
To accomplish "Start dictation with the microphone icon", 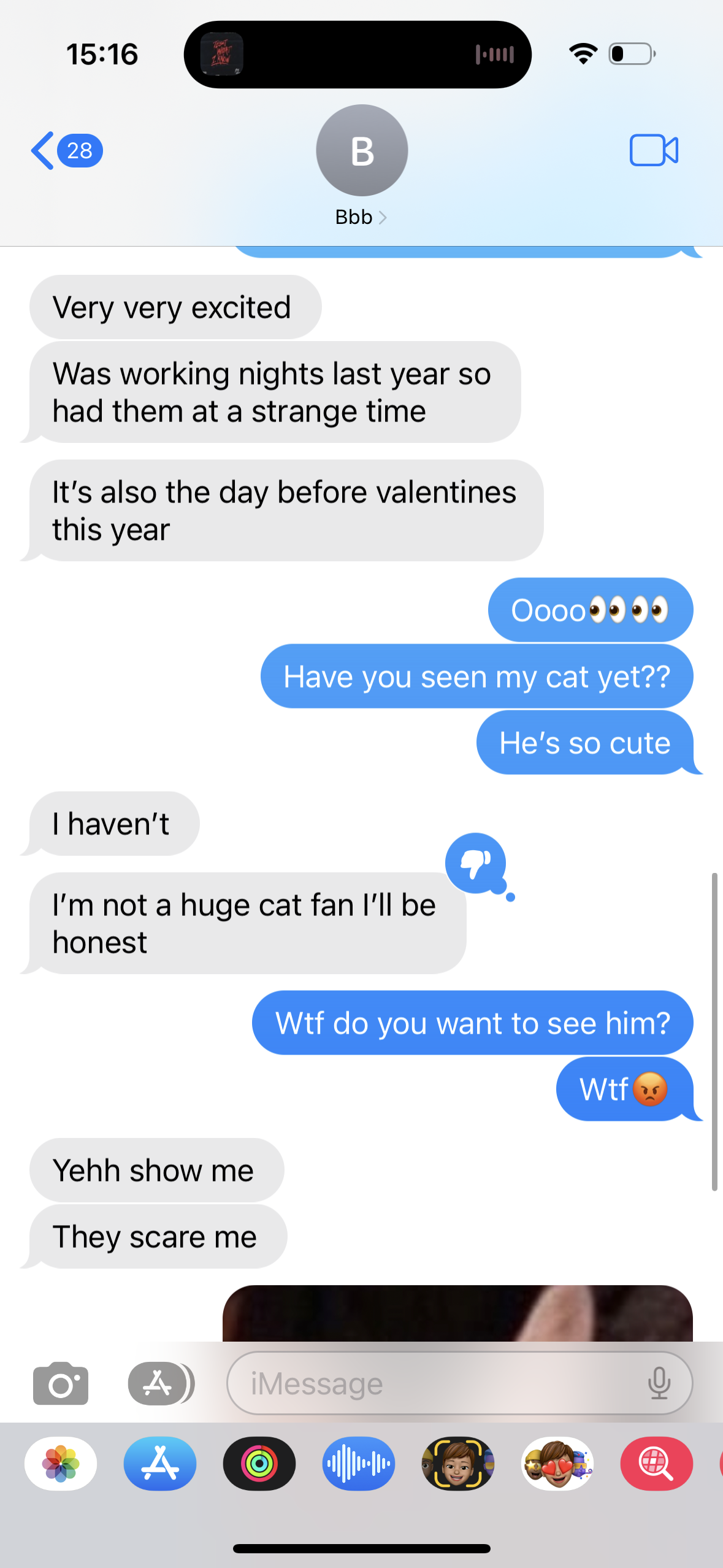I will pyautogui.click(x=659, y=1383).
